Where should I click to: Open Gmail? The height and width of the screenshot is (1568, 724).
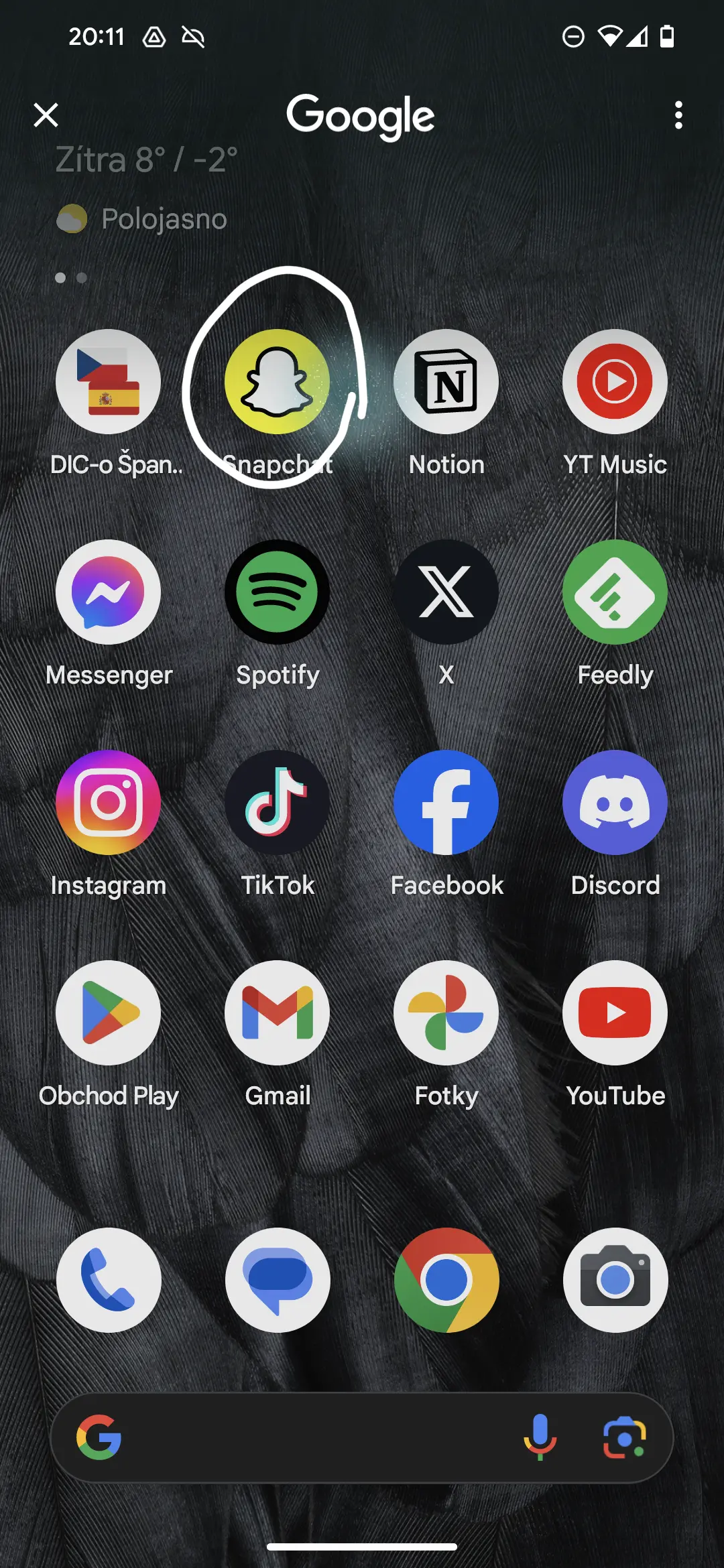(277, 1013)
